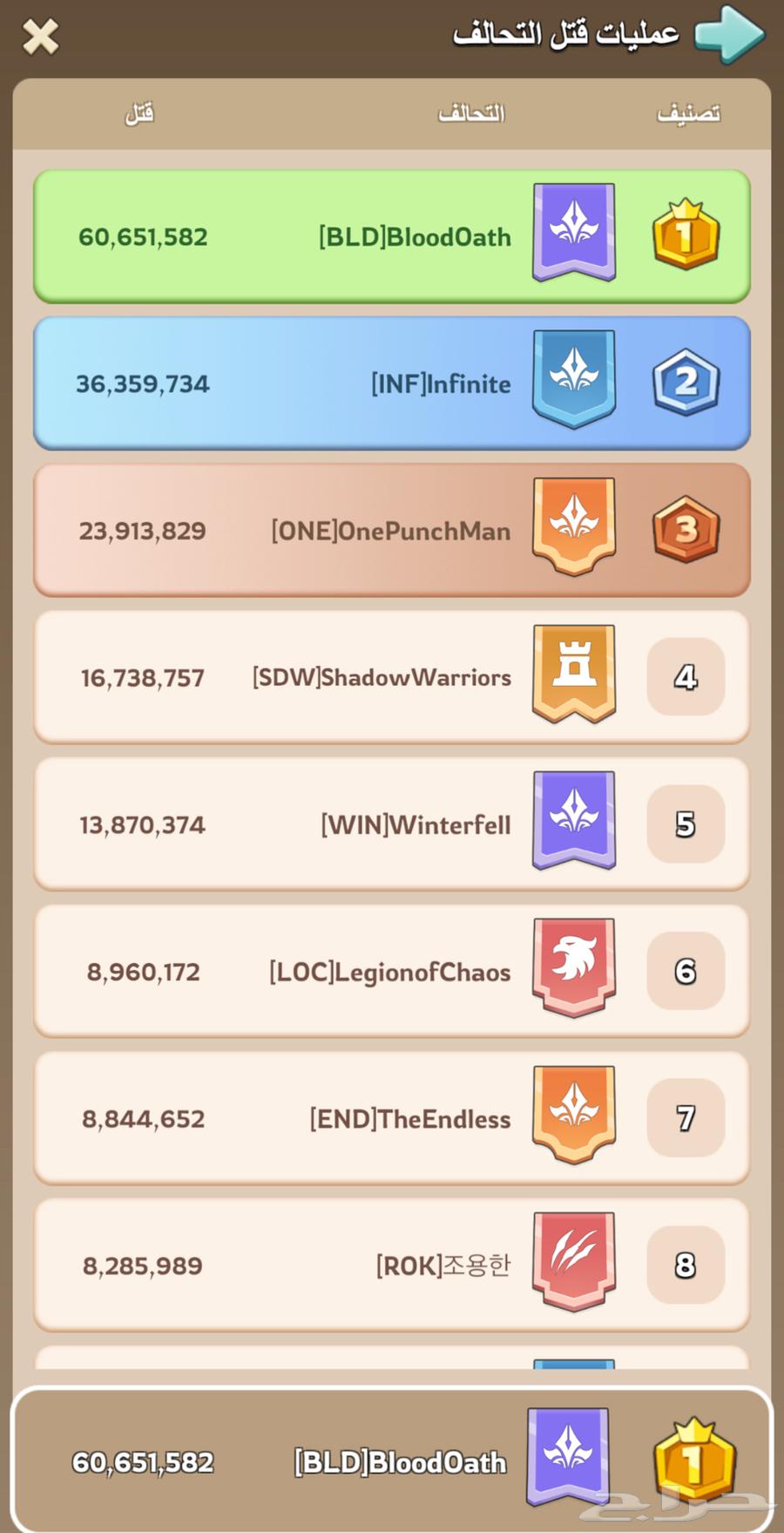Select [SDW]ShadowWarriors alliance row

[x=391, y=677]
